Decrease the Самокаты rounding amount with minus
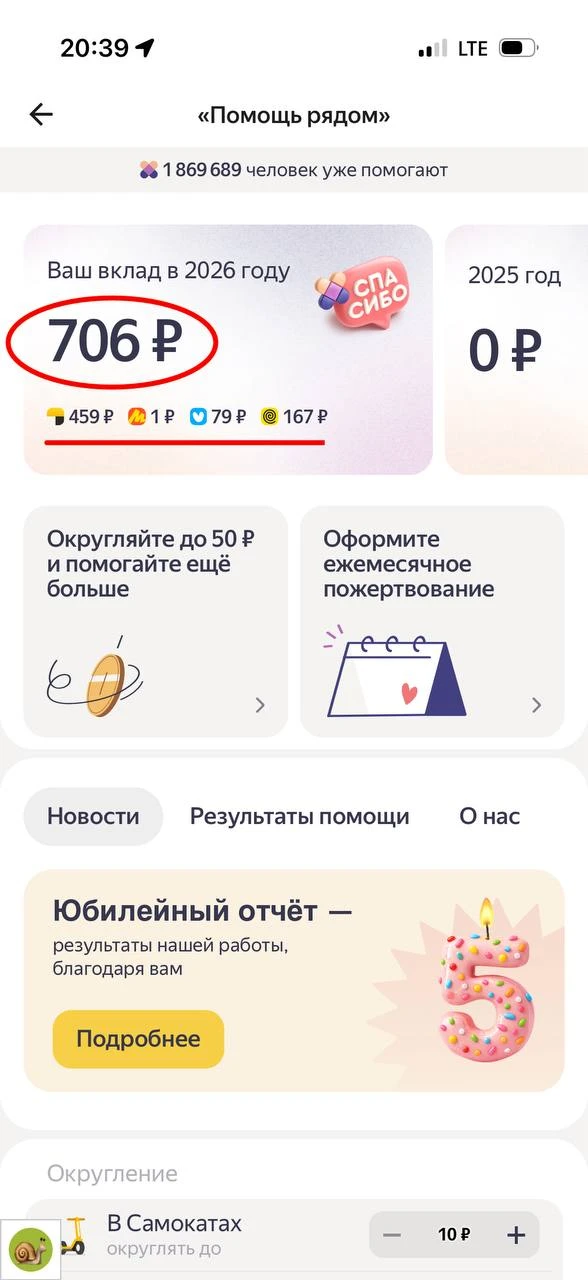Image resolution: width=588 pixels, height=1280 pixels. tap(392, 1235)
